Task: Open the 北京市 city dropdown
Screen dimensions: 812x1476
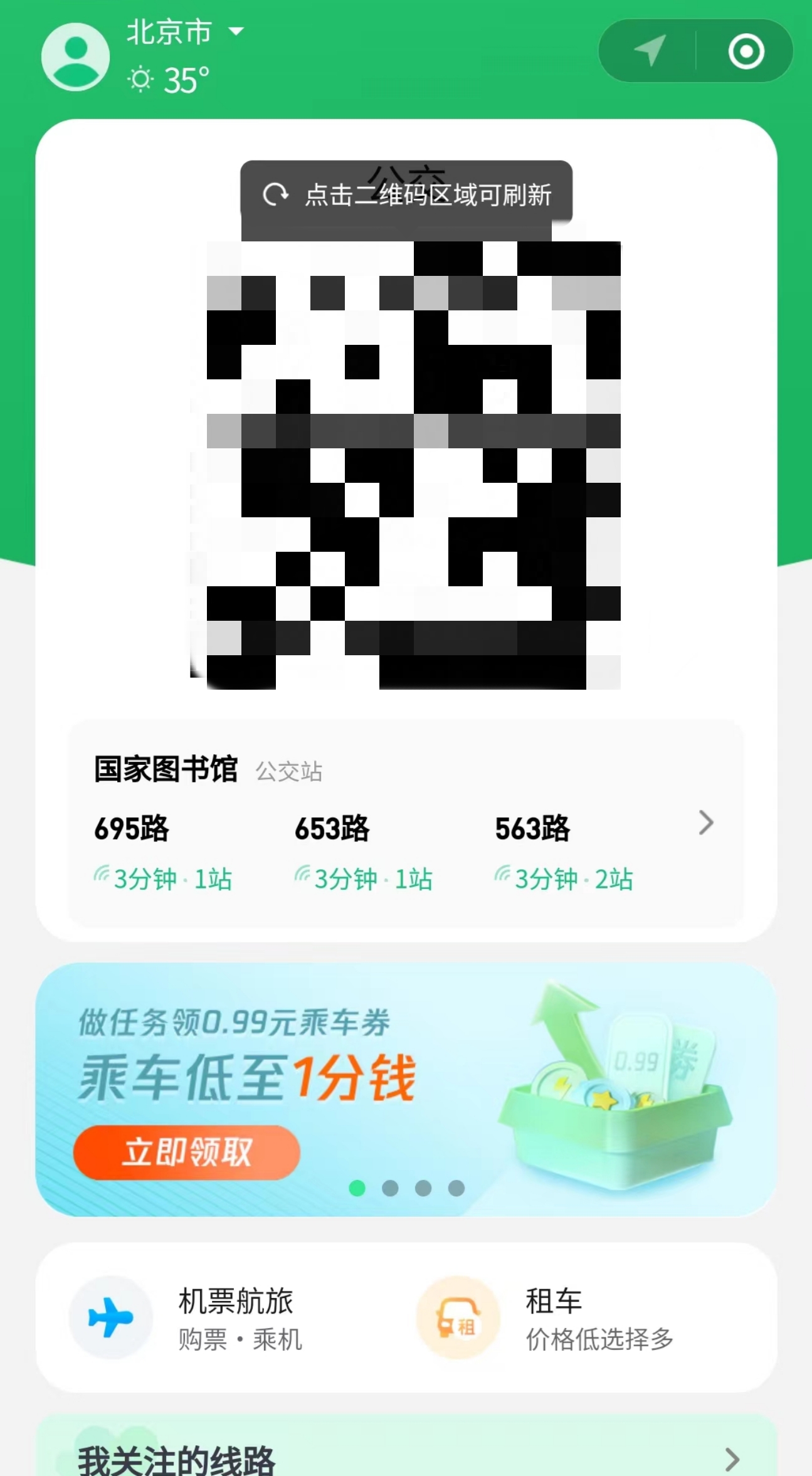Action: click(184, 31)
